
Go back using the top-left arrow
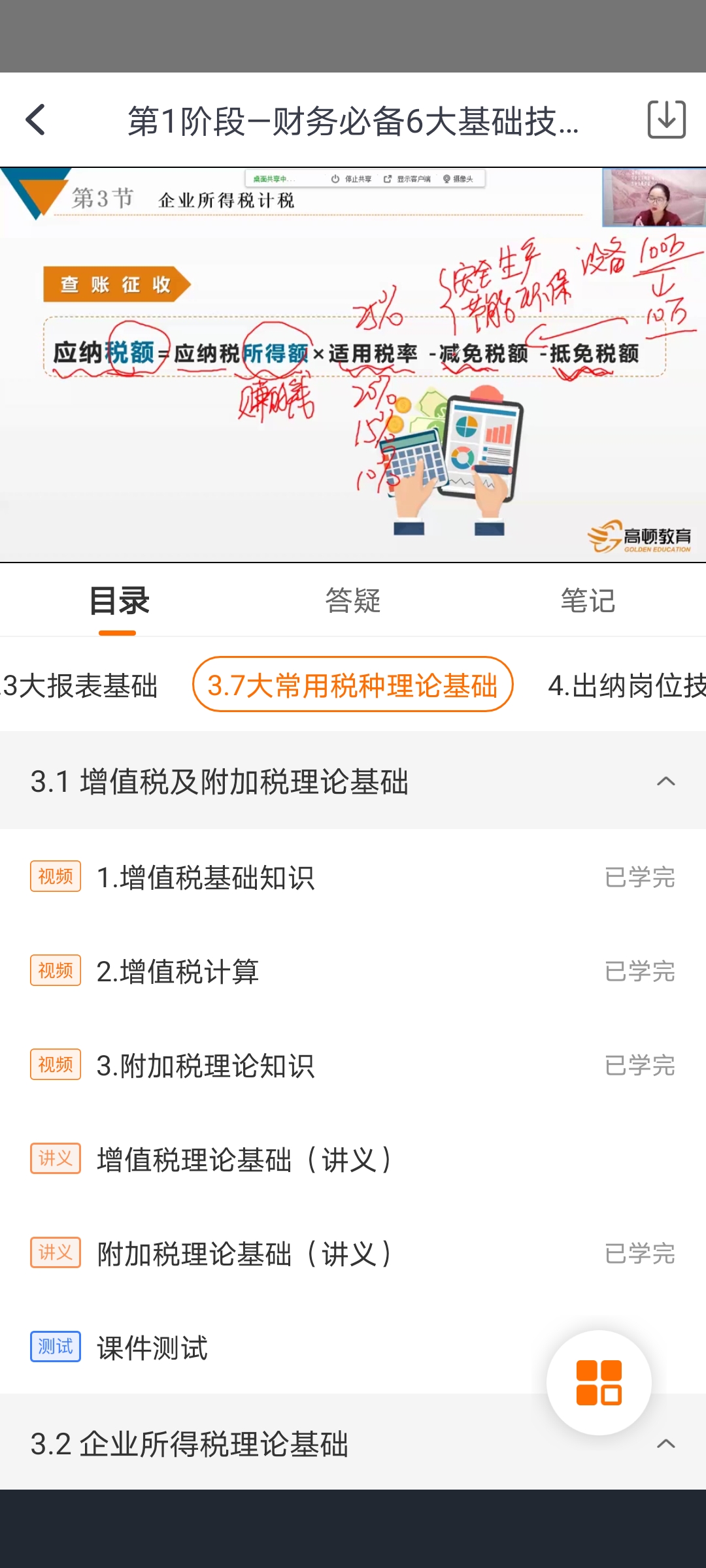(36, 120)
